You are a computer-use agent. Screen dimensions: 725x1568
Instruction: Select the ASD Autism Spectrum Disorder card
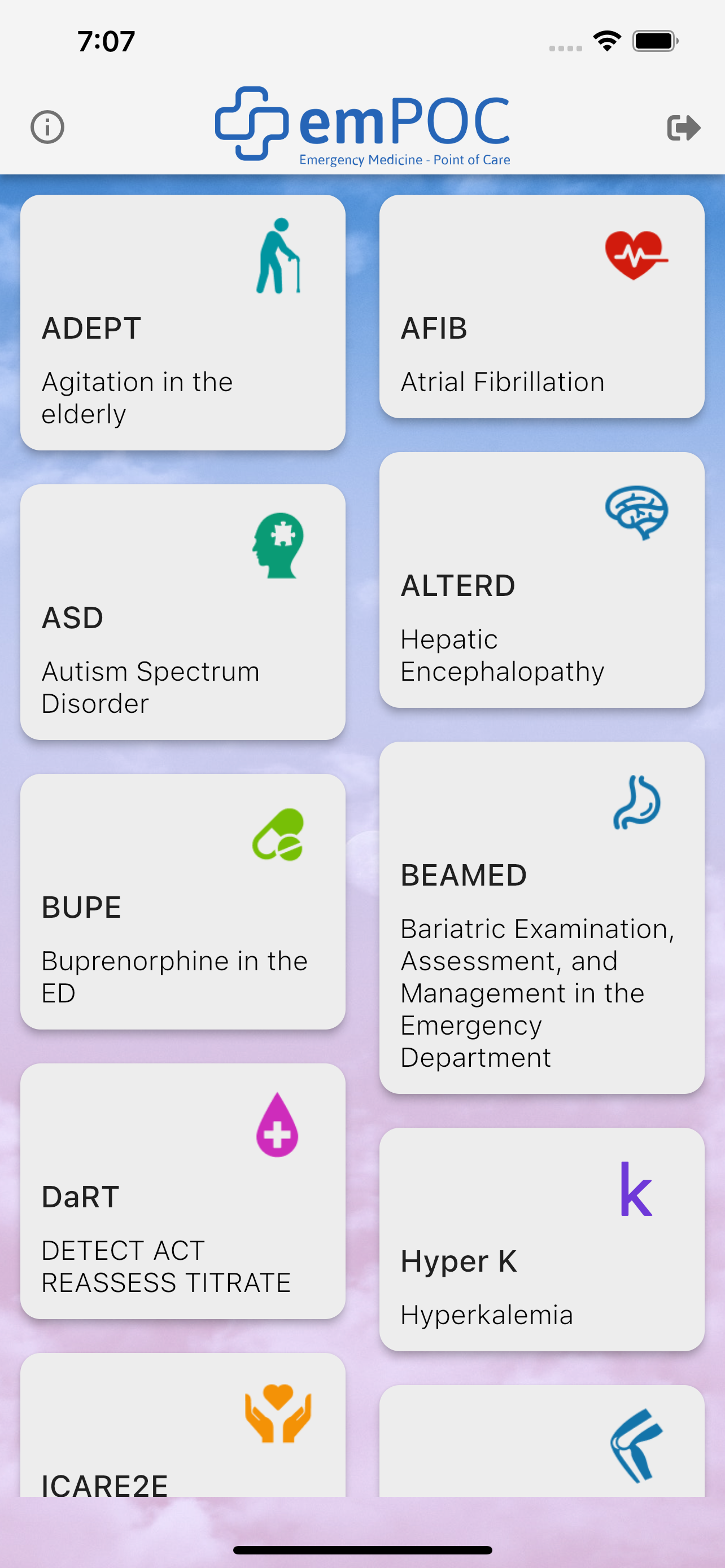click(x=182, y=612)
